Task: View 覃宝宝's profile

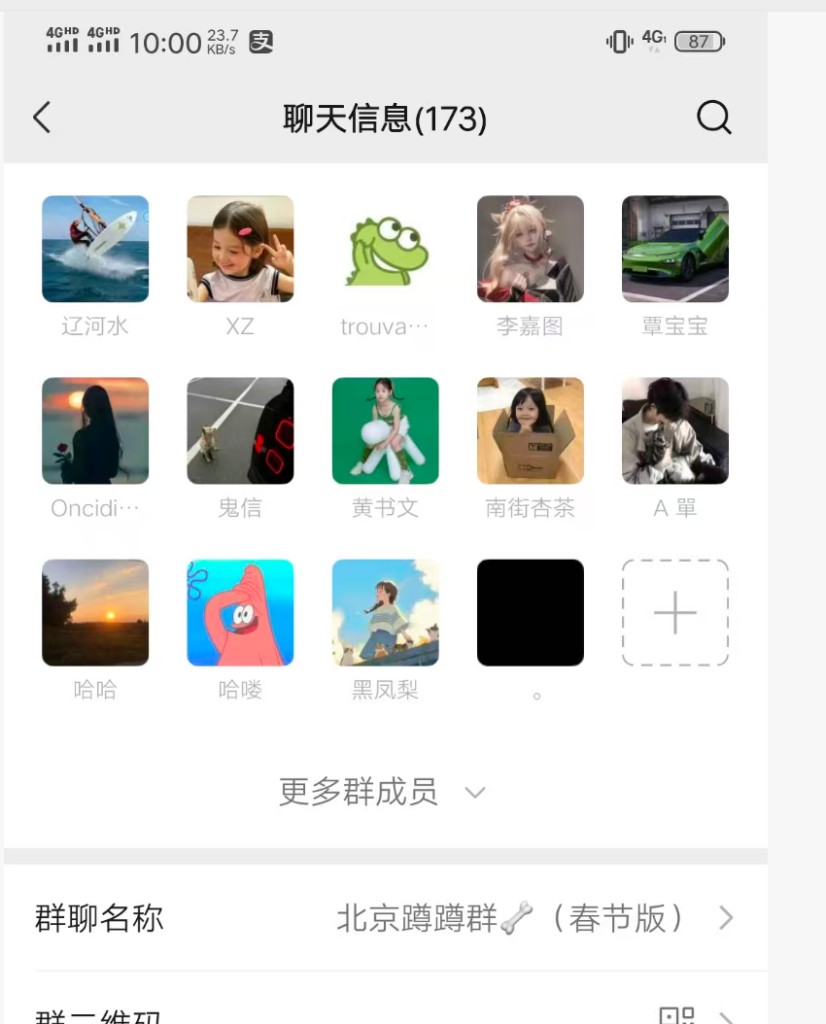Action: [x=675, y=249]
